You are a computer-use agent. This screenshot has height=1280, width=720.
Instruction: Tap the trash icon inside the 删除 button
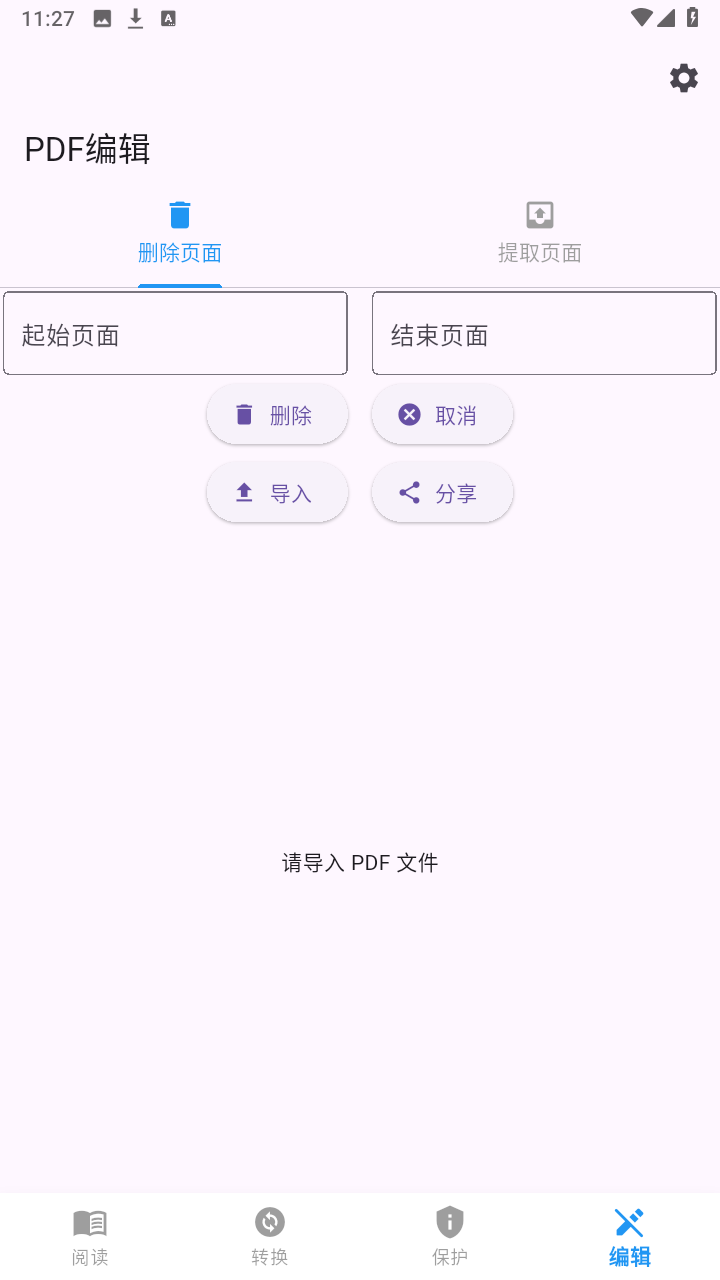(x=244, y=413)
